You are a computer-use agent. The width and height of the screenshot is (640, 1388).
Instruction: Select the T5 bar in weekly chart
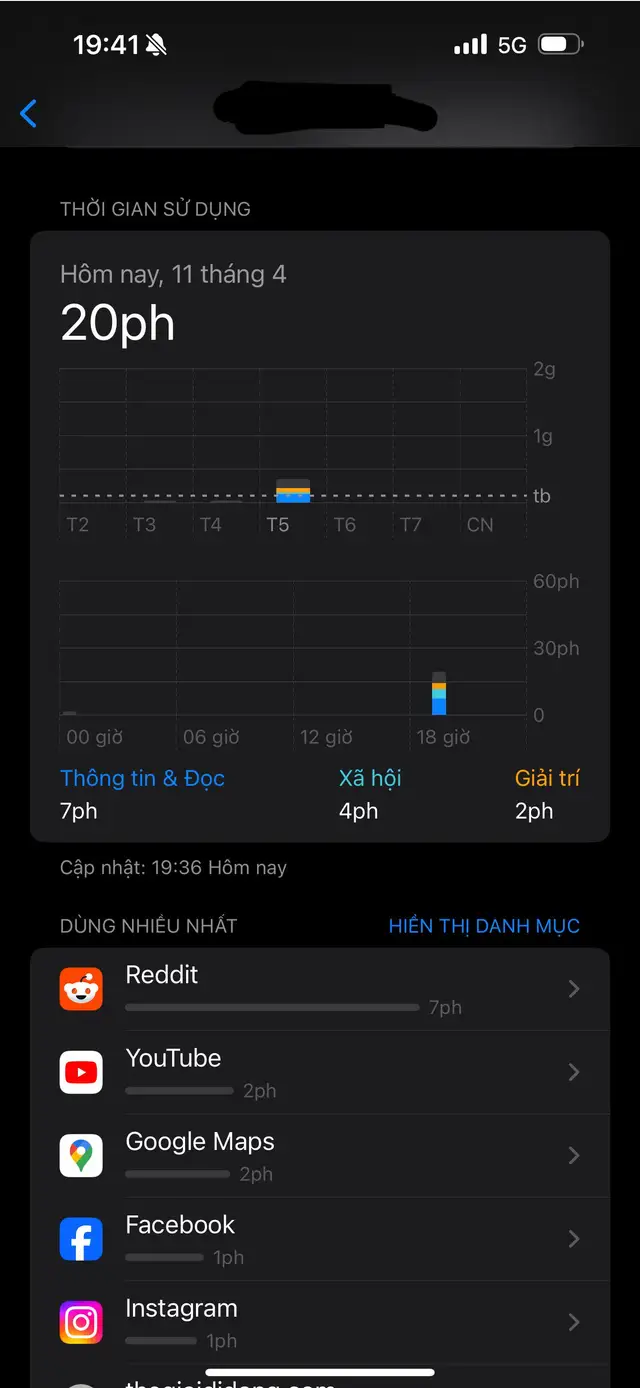pos(293,491)
